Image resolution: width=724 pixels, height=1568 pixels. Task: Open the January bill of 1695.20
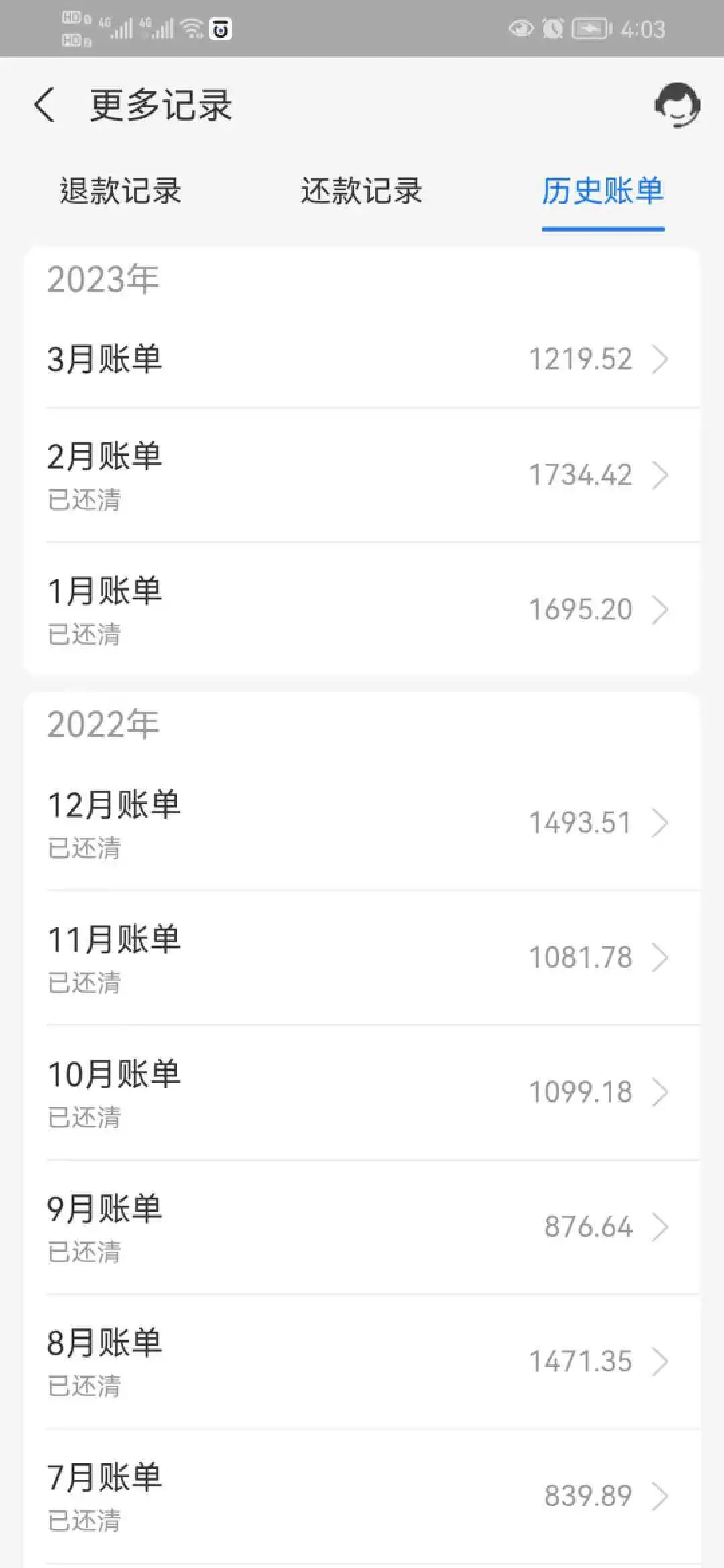click(x=362, y=610)
